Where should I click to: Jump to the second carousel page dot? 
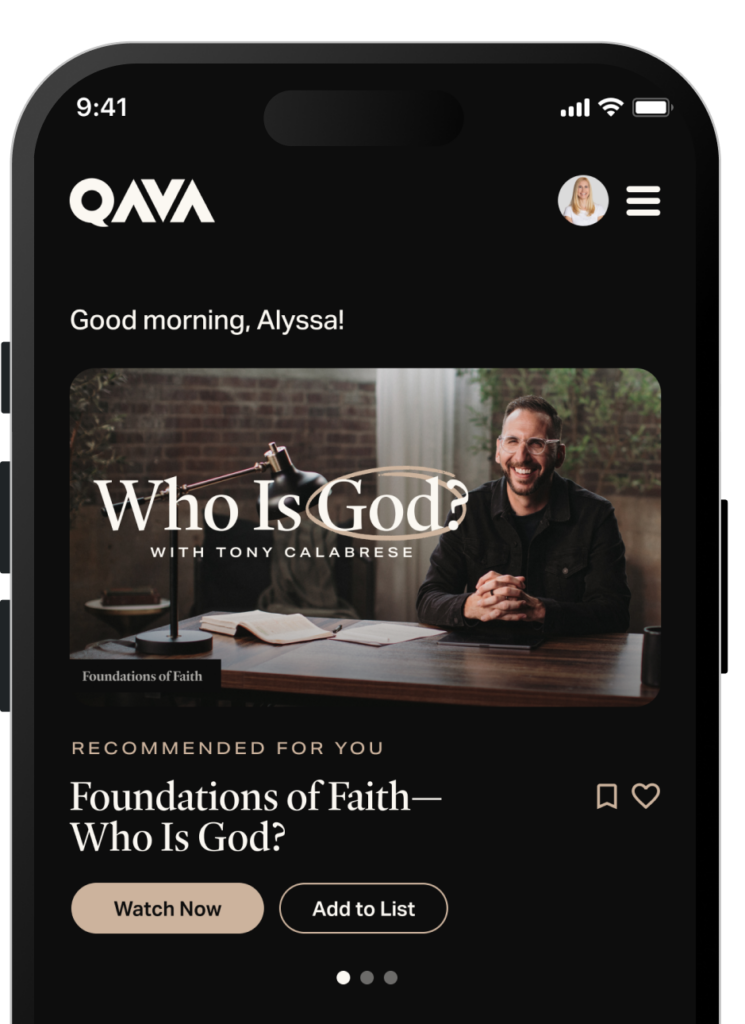pos(367,977)
